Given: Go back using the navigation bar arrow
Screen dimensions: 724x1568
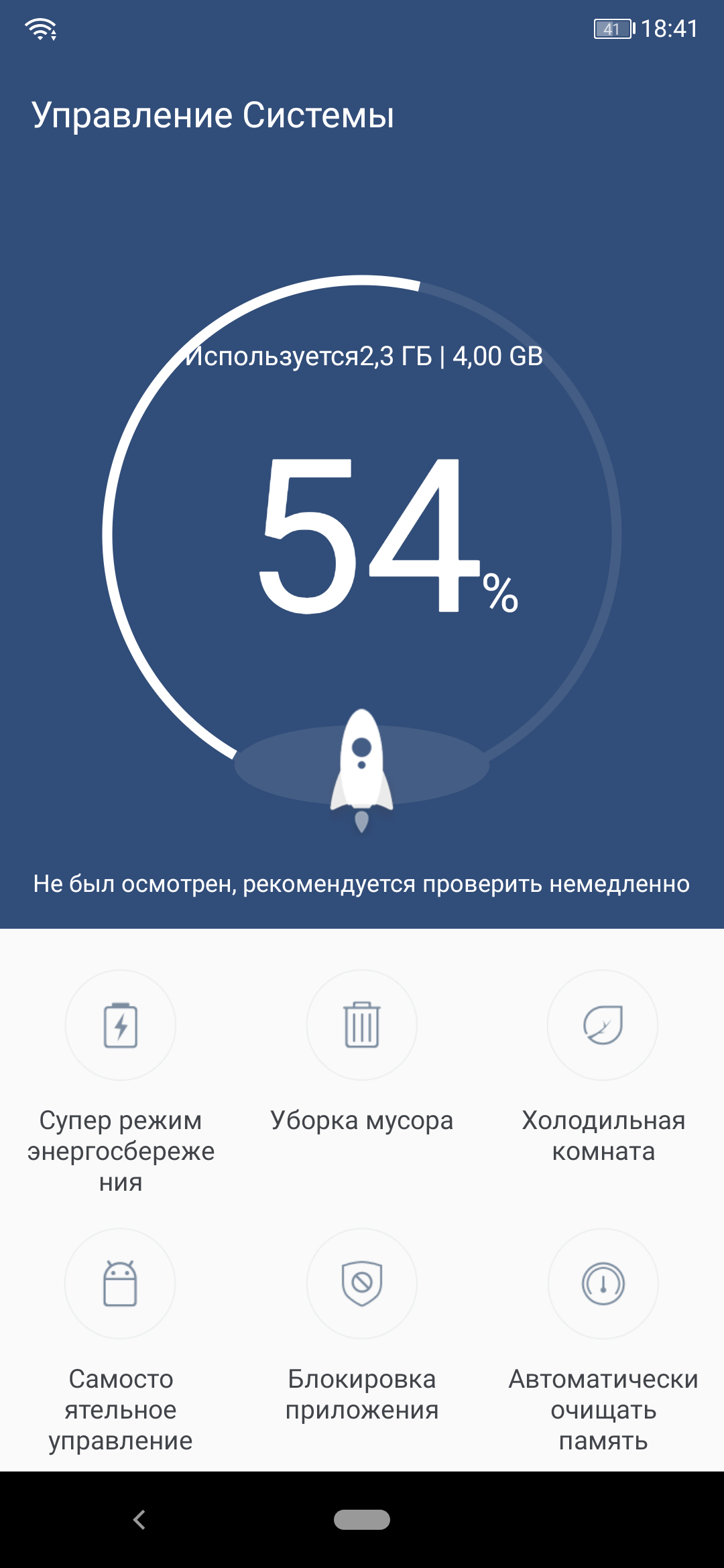Looking at the screenshot, I should 139,1520.
